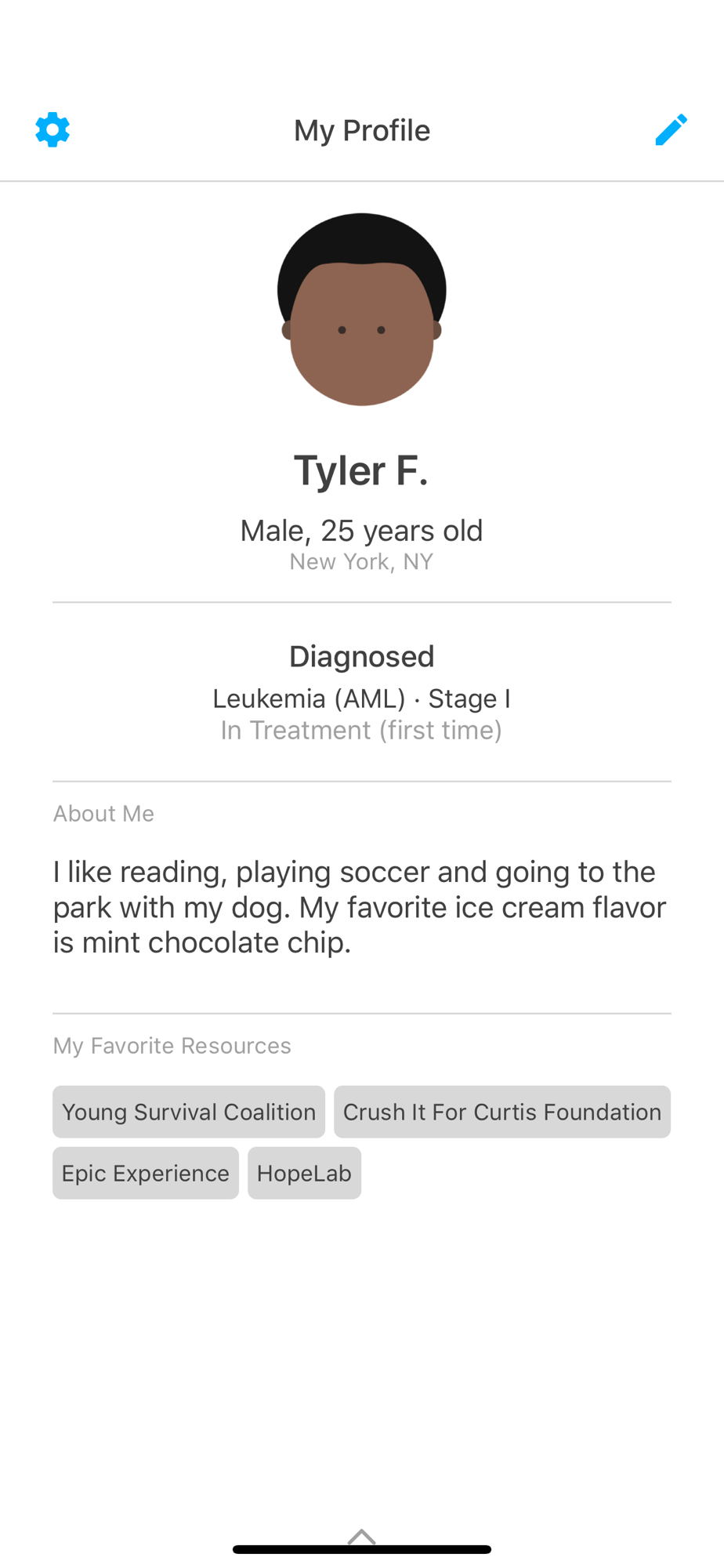Open the Epic Experience resource chip
This screenshot has width=724, height=1568.
[x=146, y=1173]
